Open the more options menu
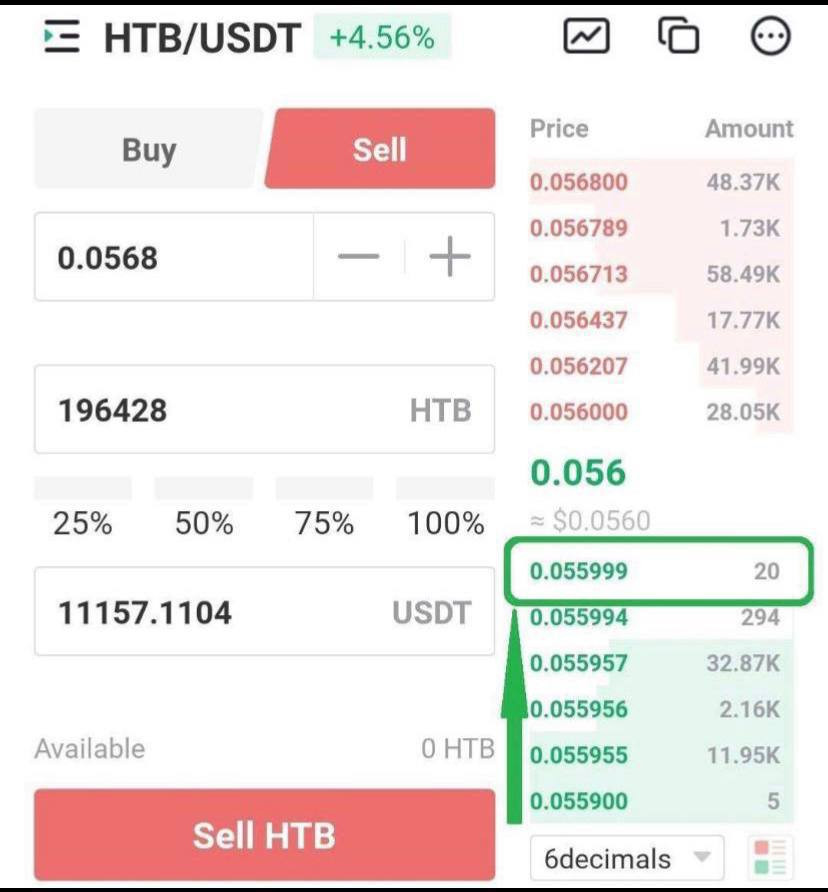The width and height of the screenshot is (828, 892). [x=770, y=37]
